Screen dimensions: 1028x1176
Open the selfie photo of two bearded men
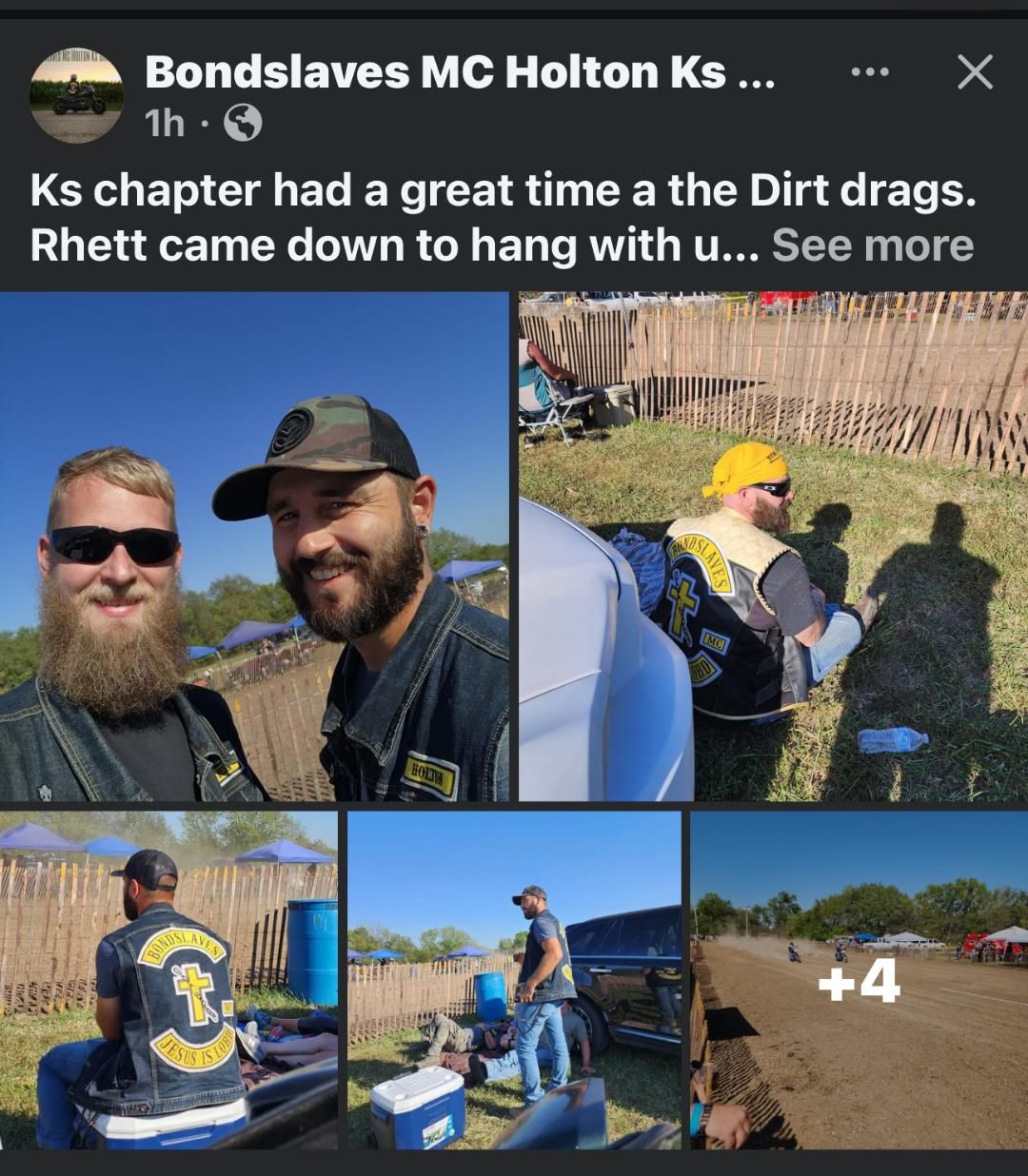coord(254,547)
